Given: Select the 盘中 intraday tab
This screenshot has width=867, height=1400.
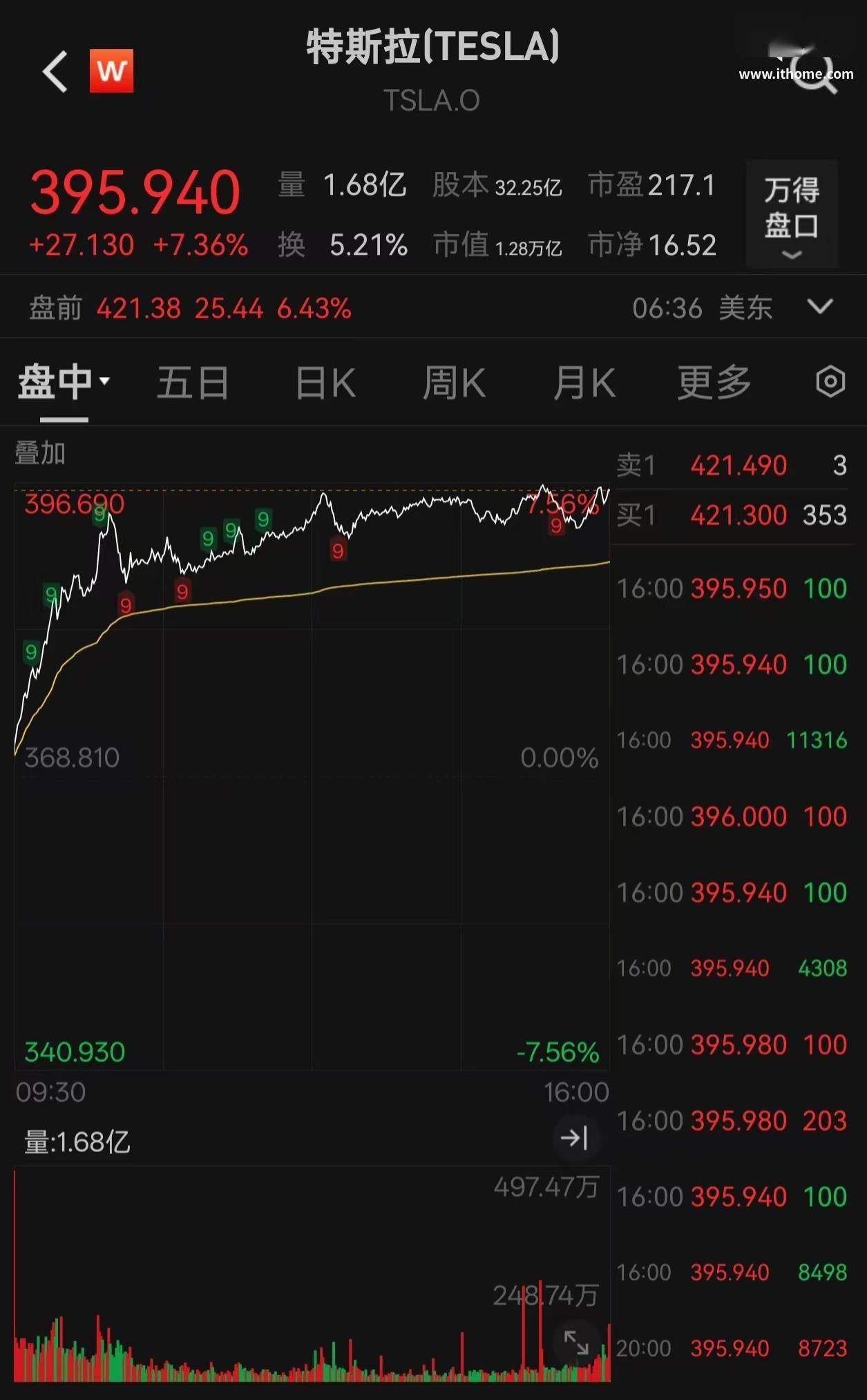Looking at the screenshot, I should 64,382.
